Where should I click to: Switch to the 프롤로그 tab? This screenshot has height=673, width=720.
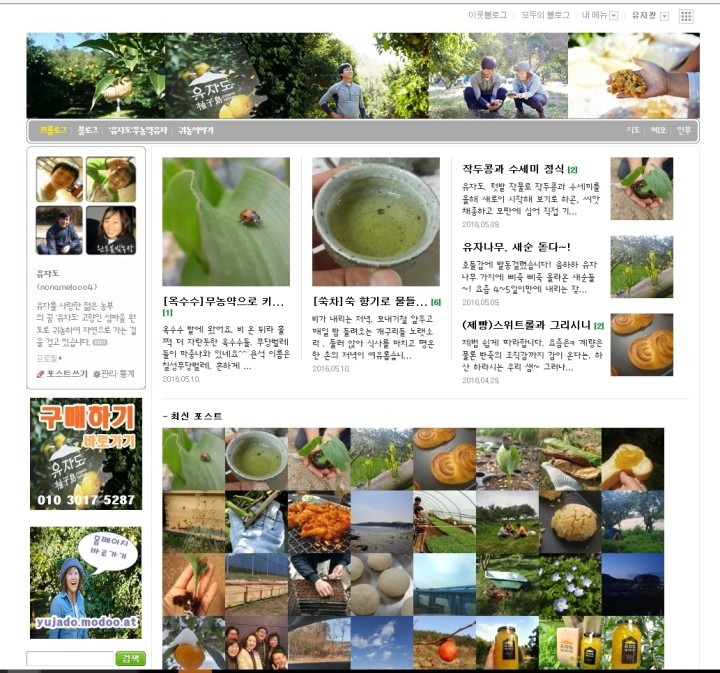(x=53, y=131)
